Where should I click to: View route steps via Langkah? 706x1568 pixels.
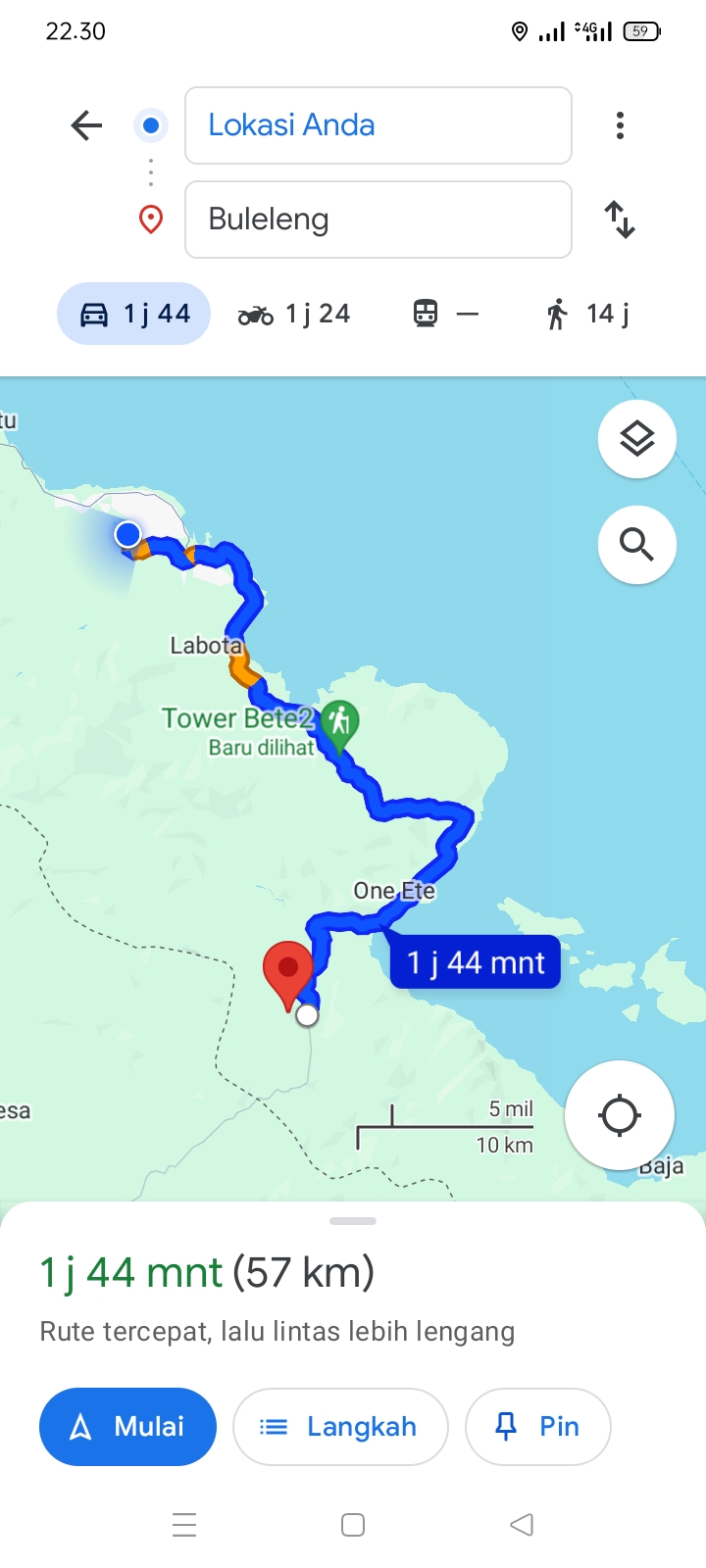point(340,1427)
